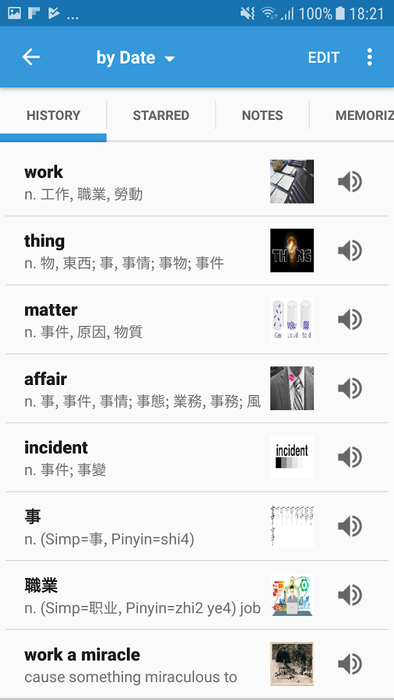The image size is (394, 700).
Task: Go back using the arrow
Action: 31,57
